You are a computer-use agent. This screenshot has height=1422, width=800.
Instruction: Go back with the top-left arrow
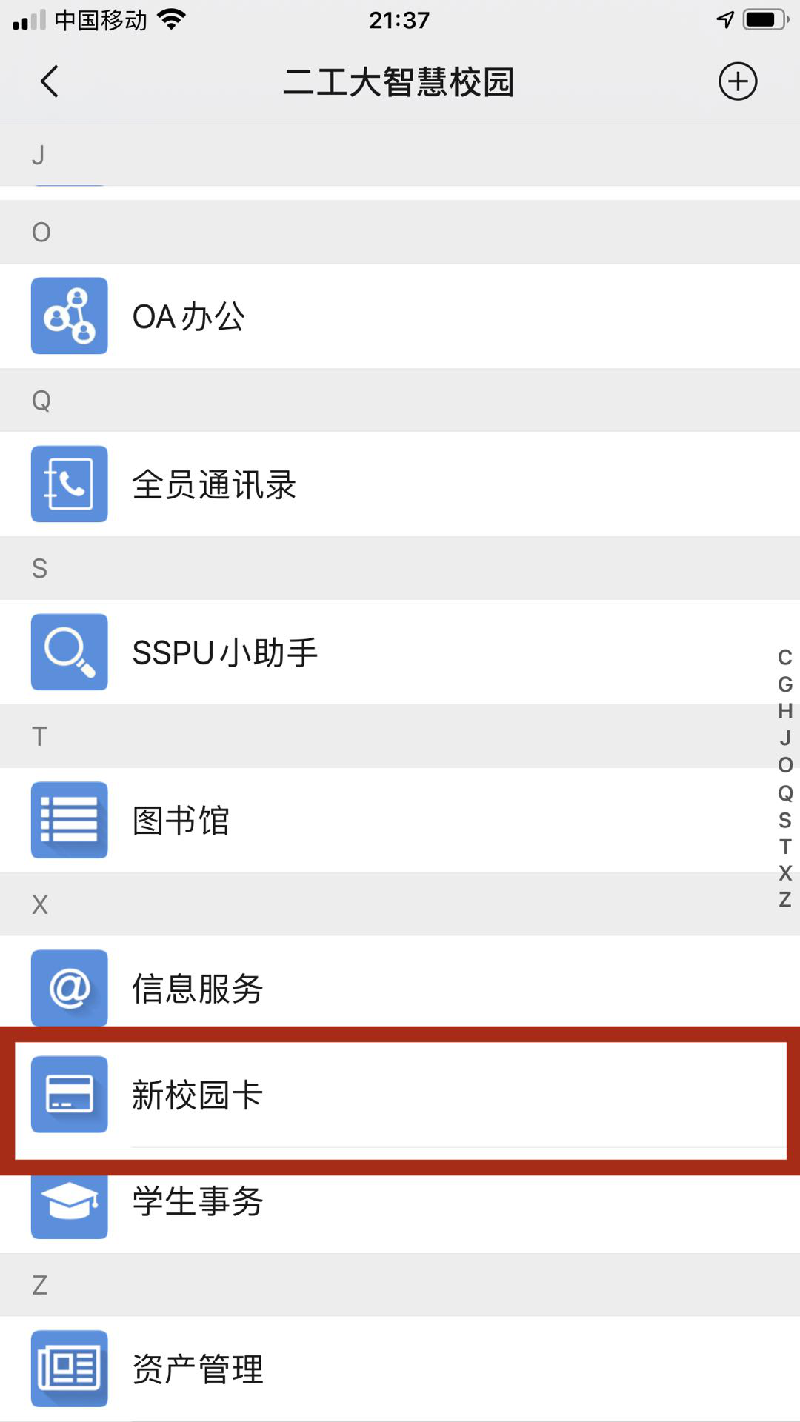click(49, 81)
